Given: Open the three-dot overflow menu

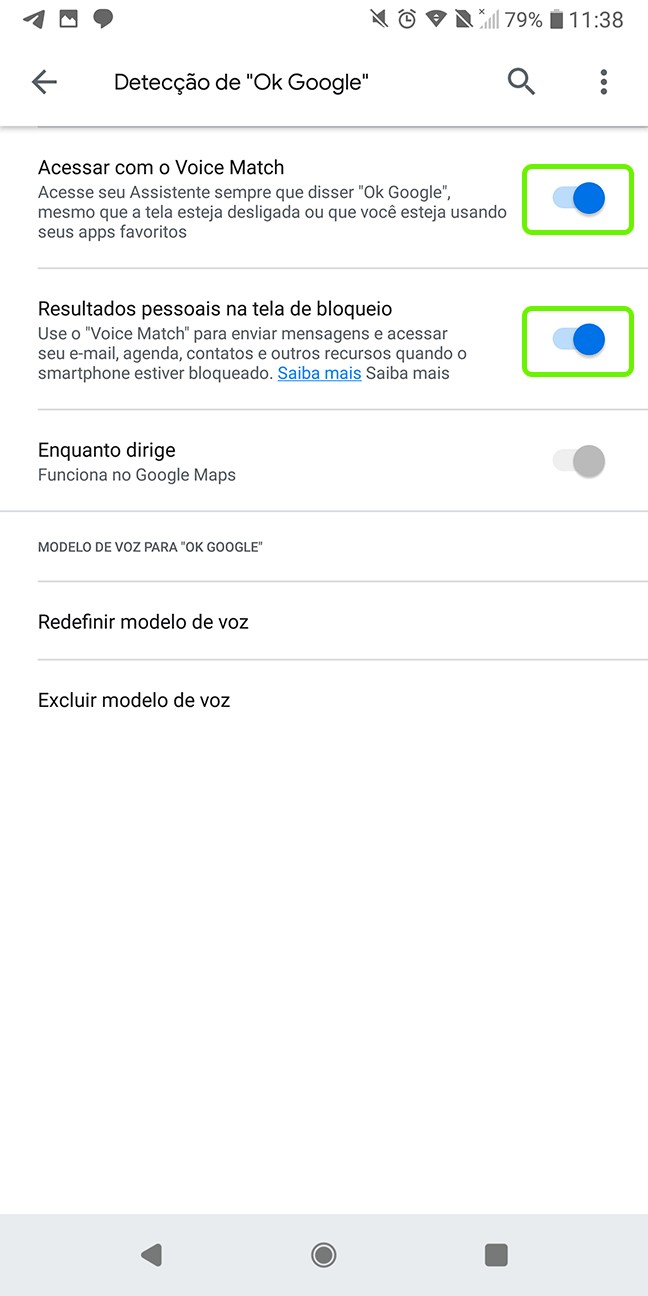Looking at the screenshot, I should coord(603,82).
